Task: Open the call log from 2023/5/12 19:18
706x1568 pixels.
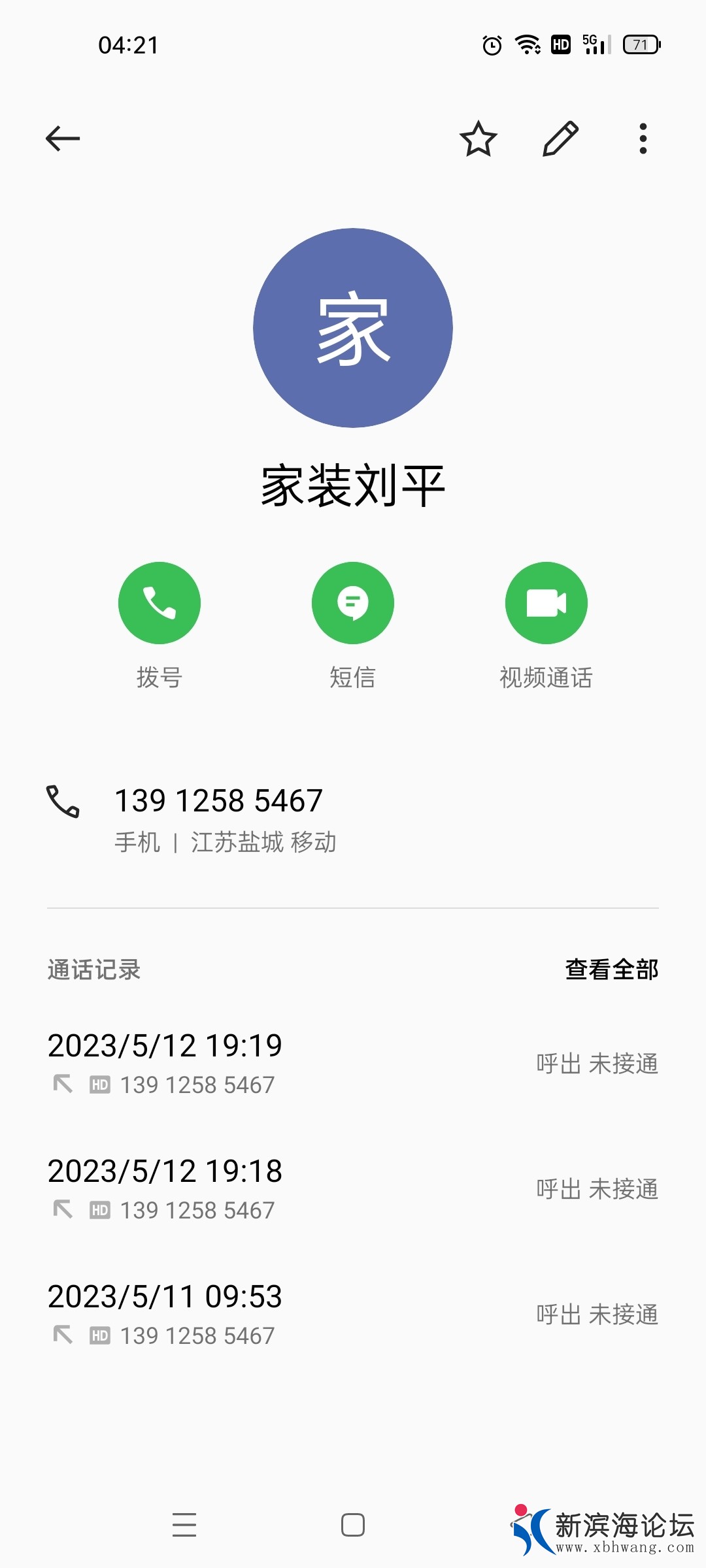Action: (353, 1189)
